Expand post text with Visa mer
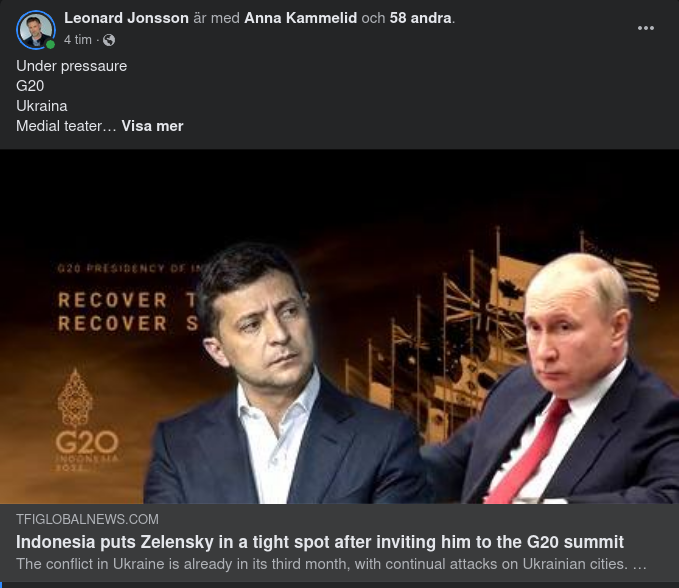The width and height of the screenshot is (679, 588). tap(152, 126)
